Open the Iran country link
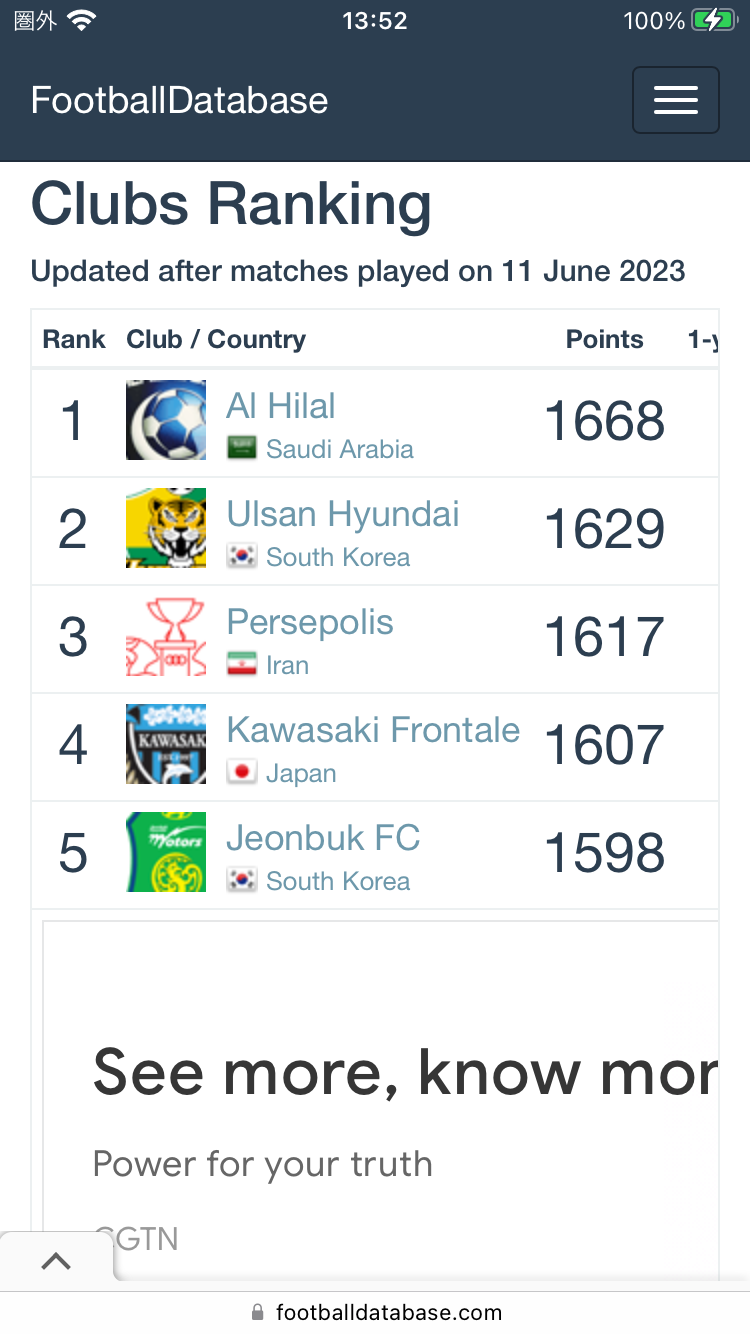 click(x=287, y=665)
